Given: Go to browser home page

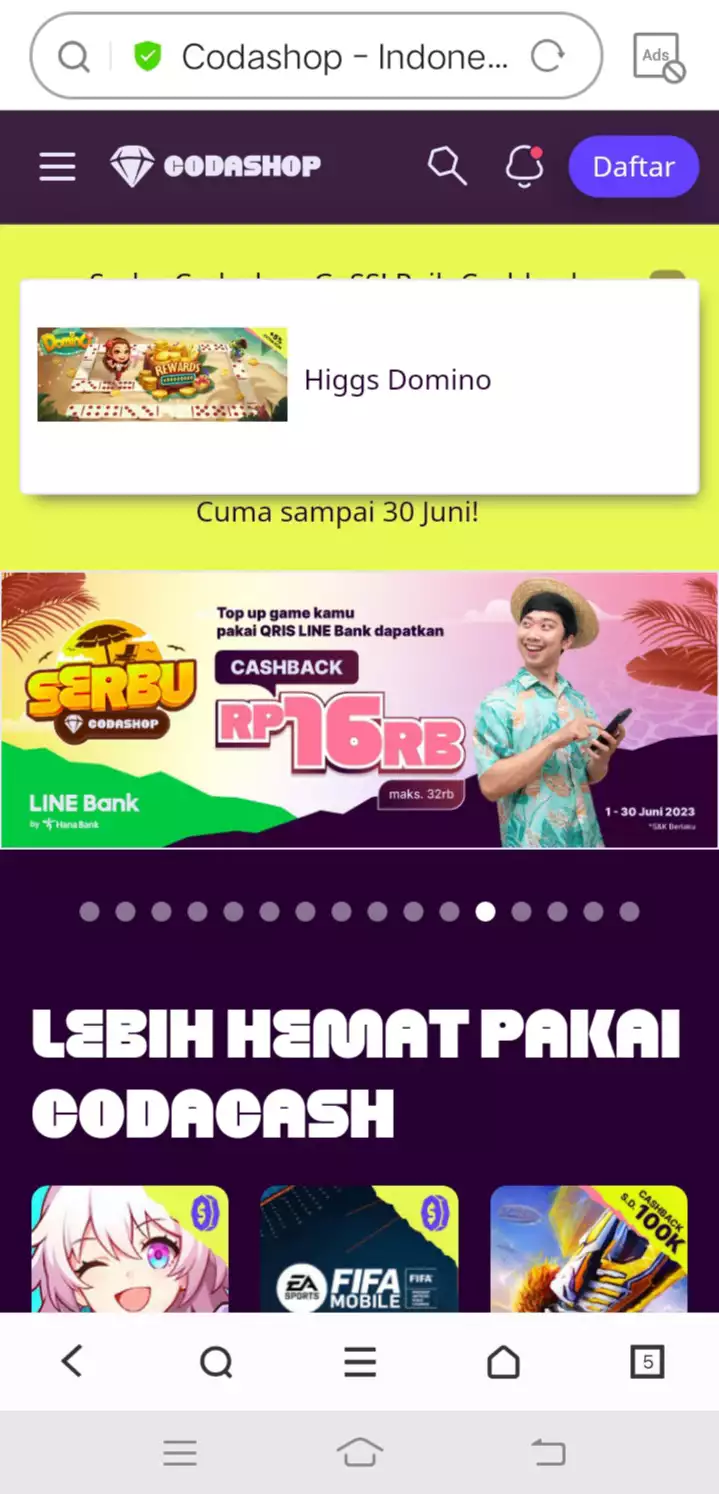Looking at the screenshot, I should click(x=503, y=1361).
